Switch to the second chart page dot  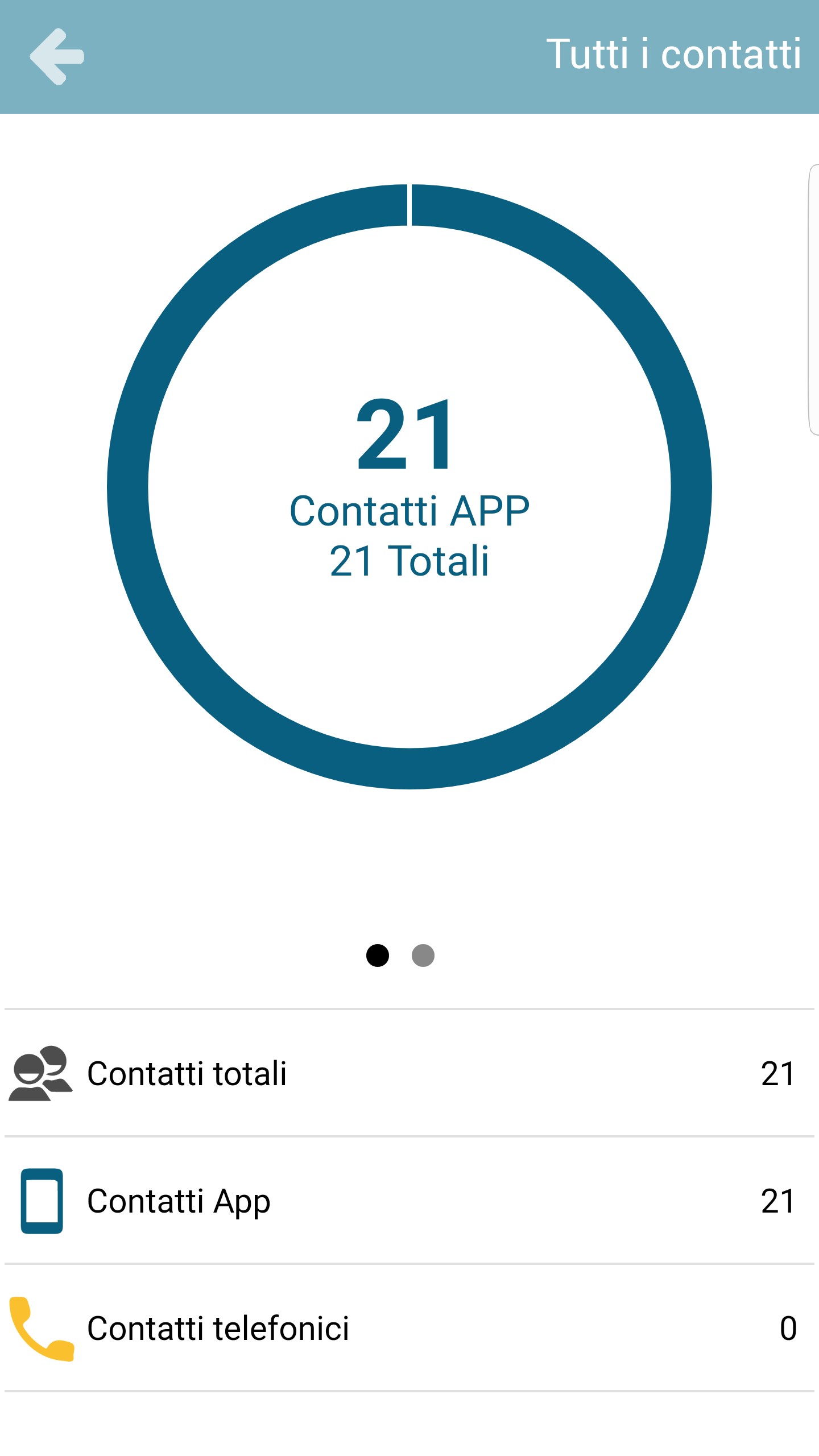coord(423,955)
